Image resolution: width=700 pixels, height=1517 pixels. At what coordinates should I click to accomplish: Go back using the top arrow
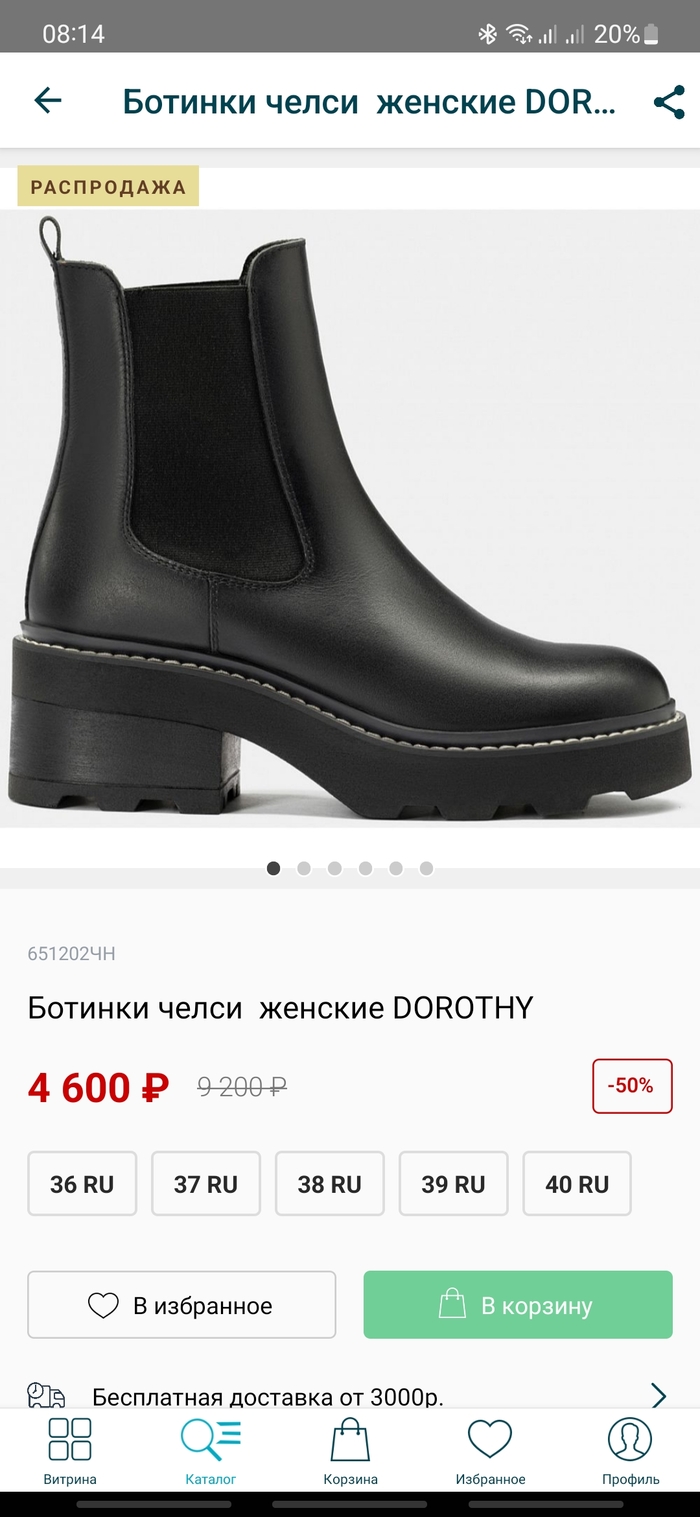pos(48,100)
